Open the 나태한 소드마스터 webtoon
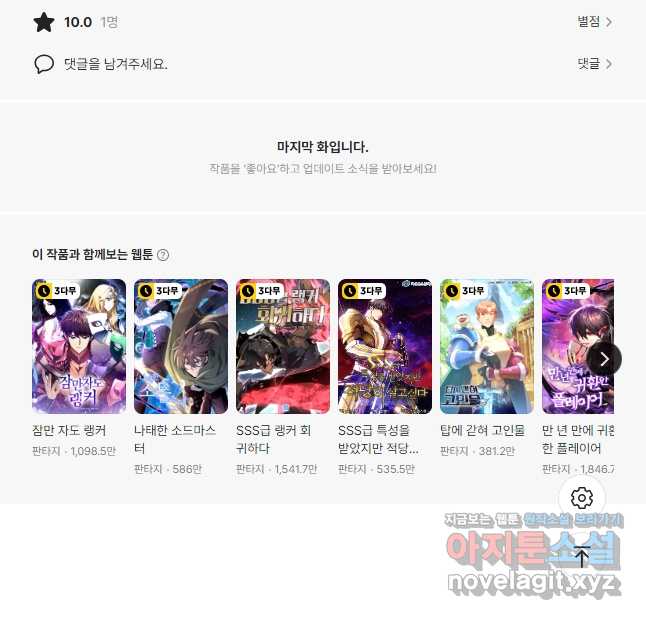 click(x=181, y=346)
